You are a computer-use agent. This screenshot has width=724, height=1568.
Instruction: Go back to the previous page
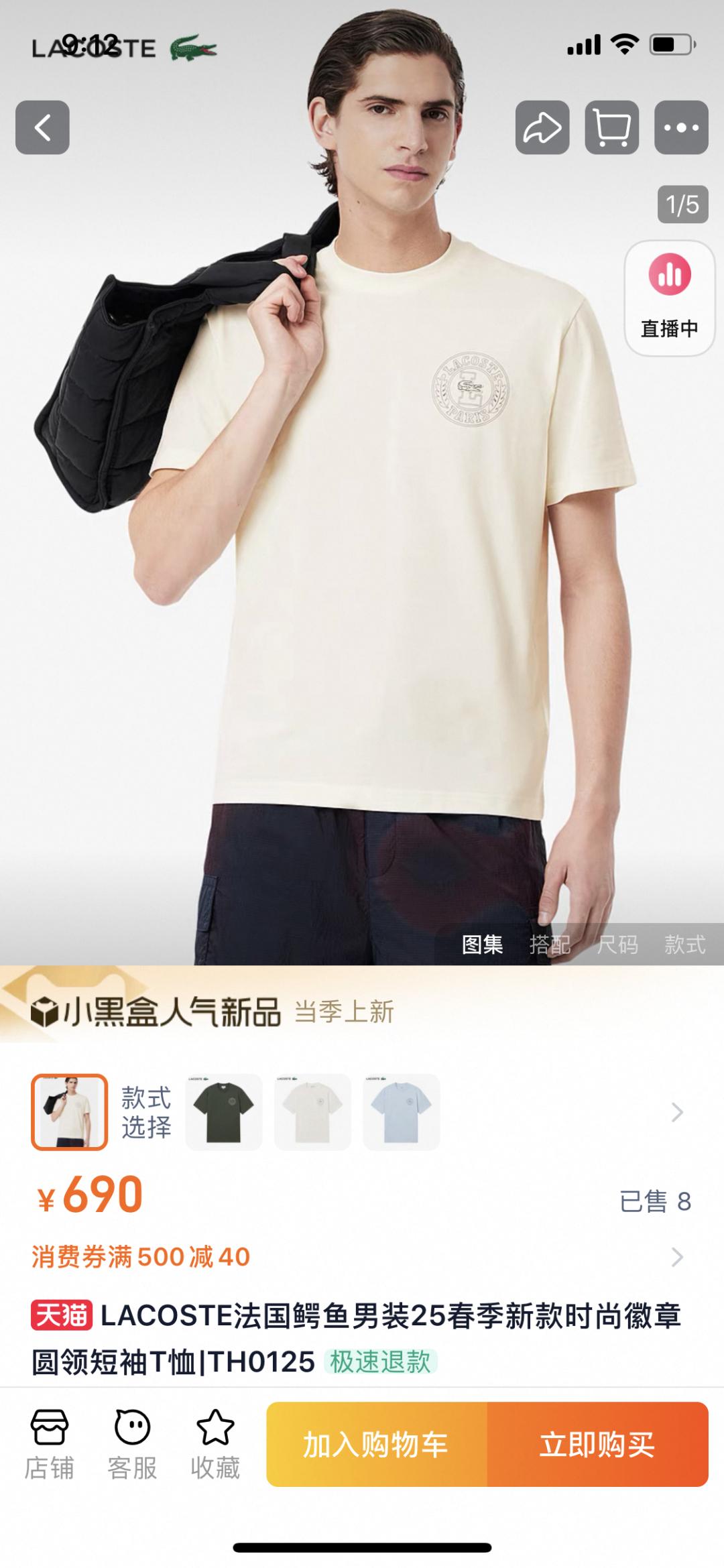pos(42,127)
